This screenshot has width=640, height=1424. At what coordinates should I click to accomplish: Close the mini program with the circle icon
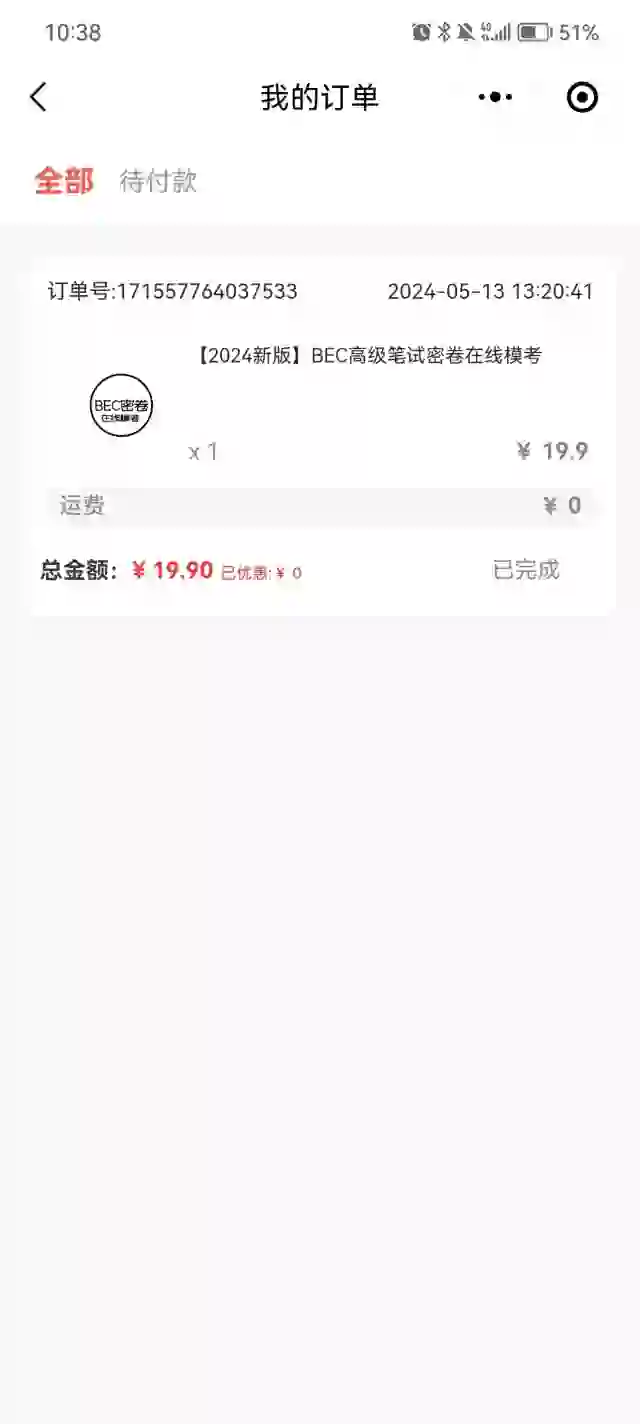pos(582,97)
